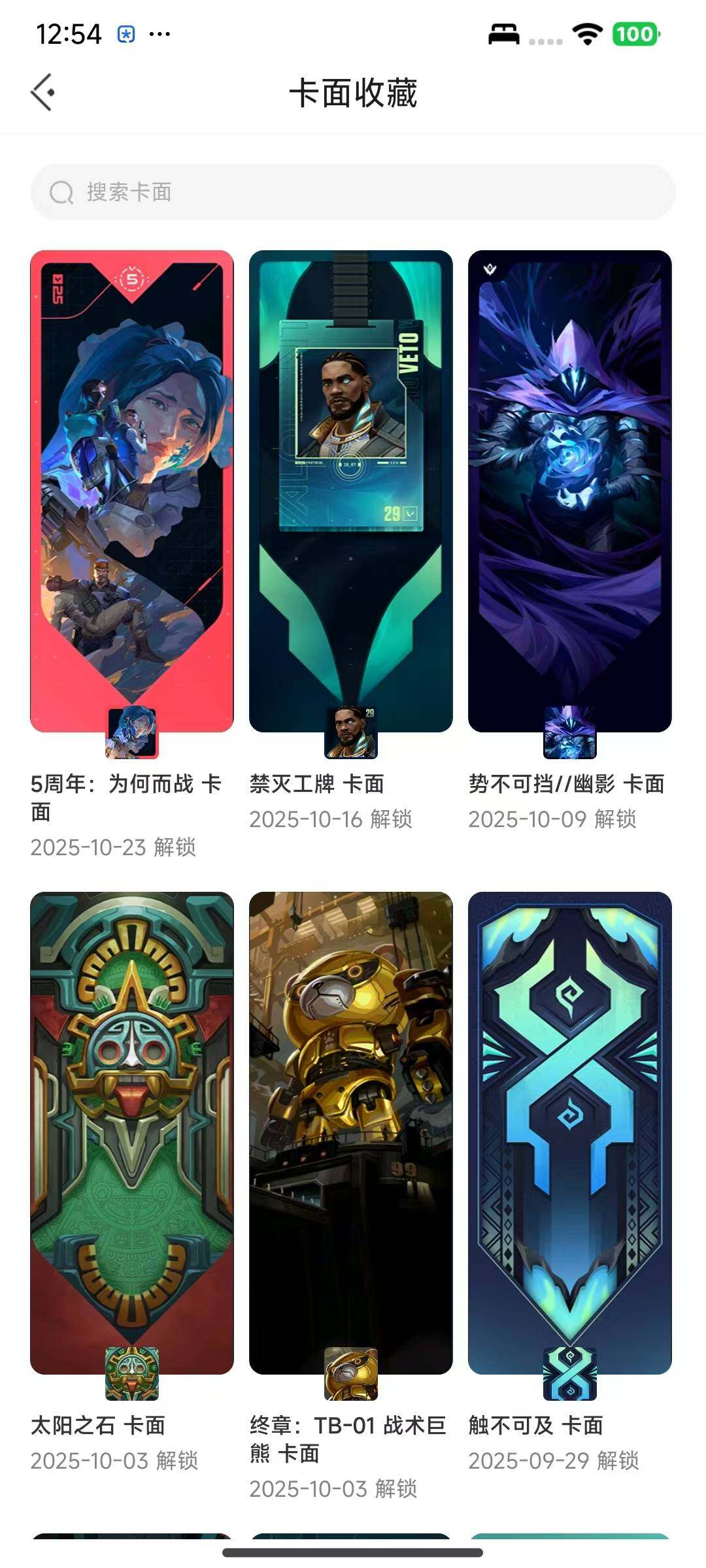View the 禁灭工牌 card
Image resolution: width=706 pixels, height=1568 pixels.
[x=351, y=491]
